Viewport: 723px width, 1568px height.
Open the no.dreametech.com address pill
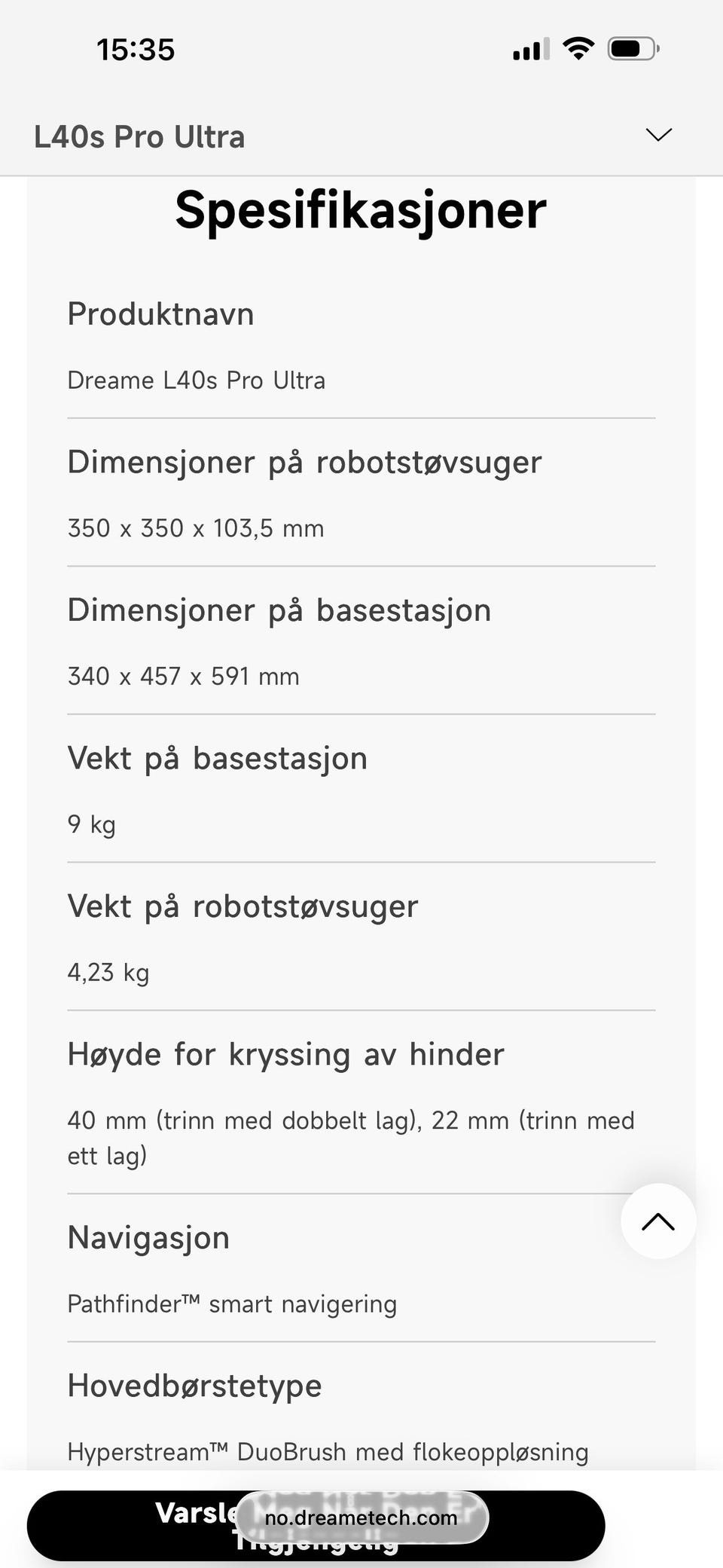[x=362, y=1518]
